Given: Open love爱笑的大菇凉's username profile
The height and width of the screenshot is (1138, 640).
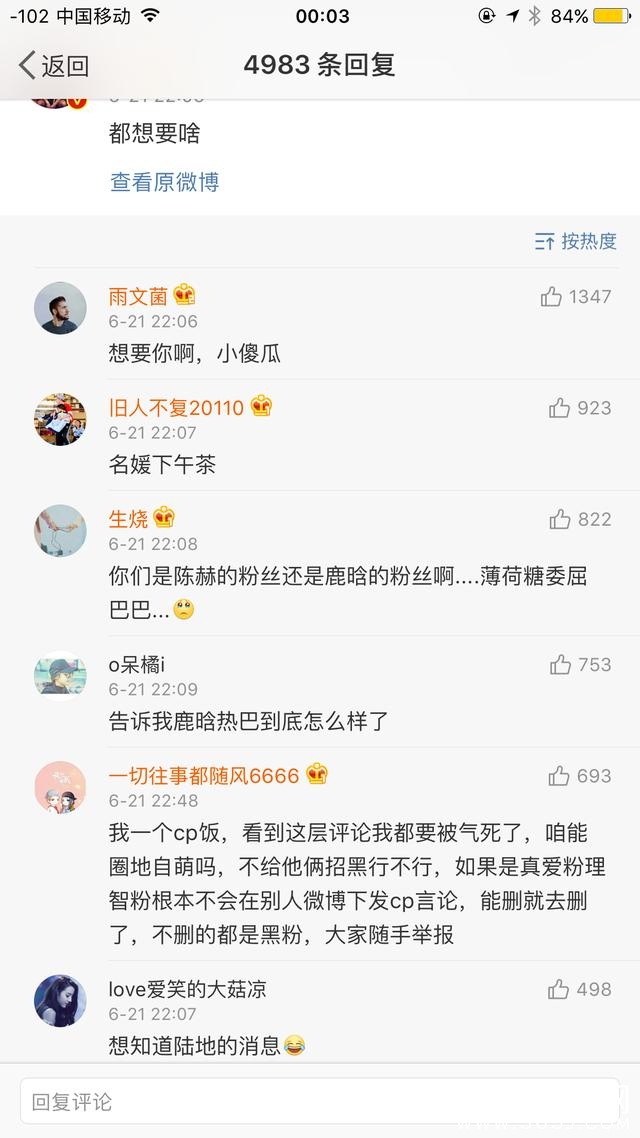Looking at the screenshot, I should click(x=187, y=989).
